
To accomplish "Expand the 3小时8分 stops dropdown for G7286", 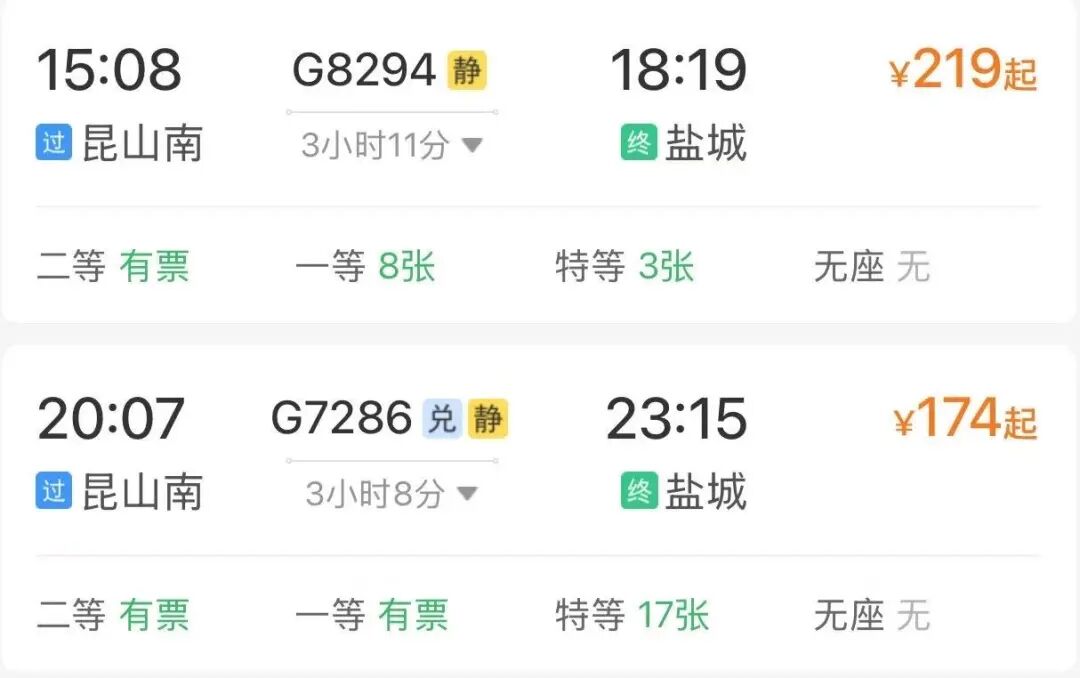I will pos(392,494).
